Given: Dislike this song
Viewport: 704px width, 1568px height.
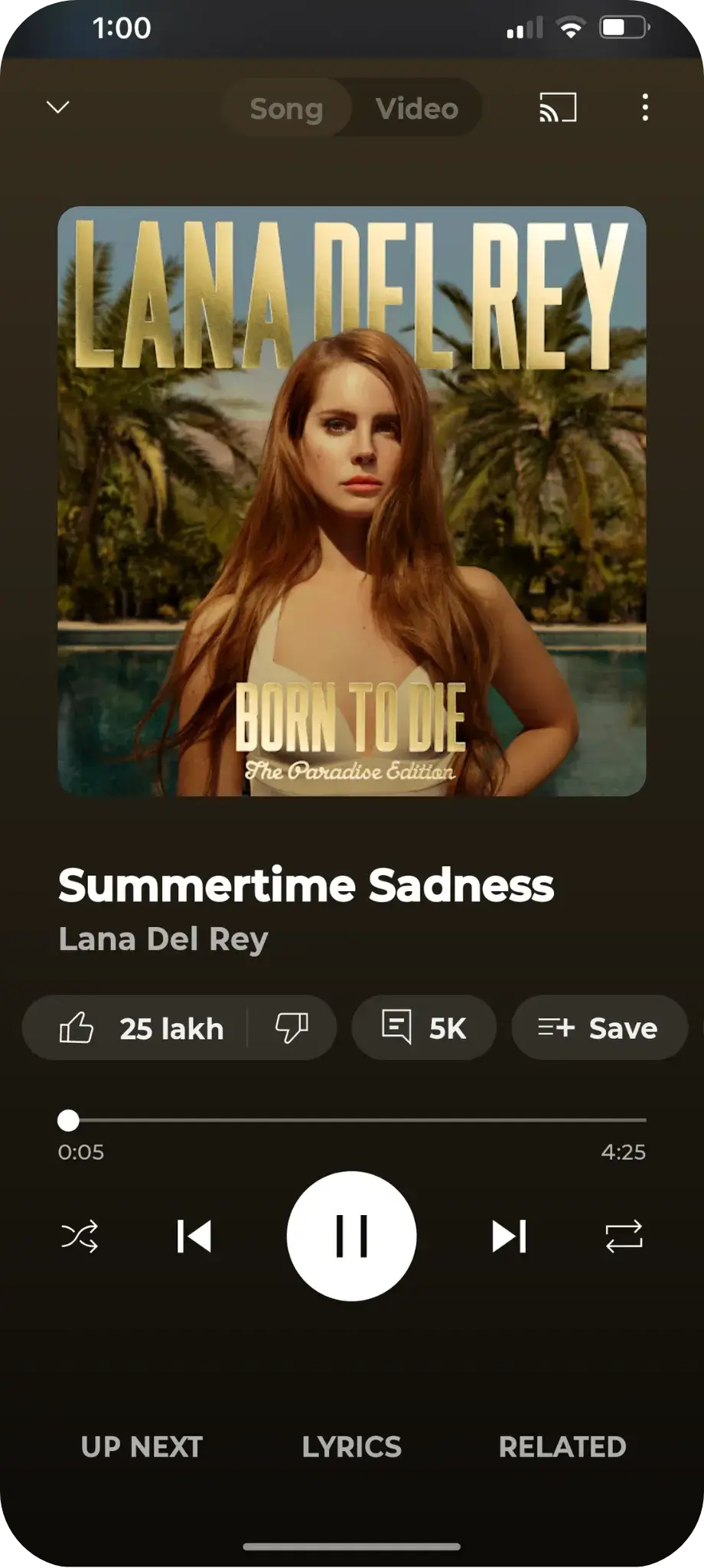Looking at the screenshot, I should [292, 1028].
